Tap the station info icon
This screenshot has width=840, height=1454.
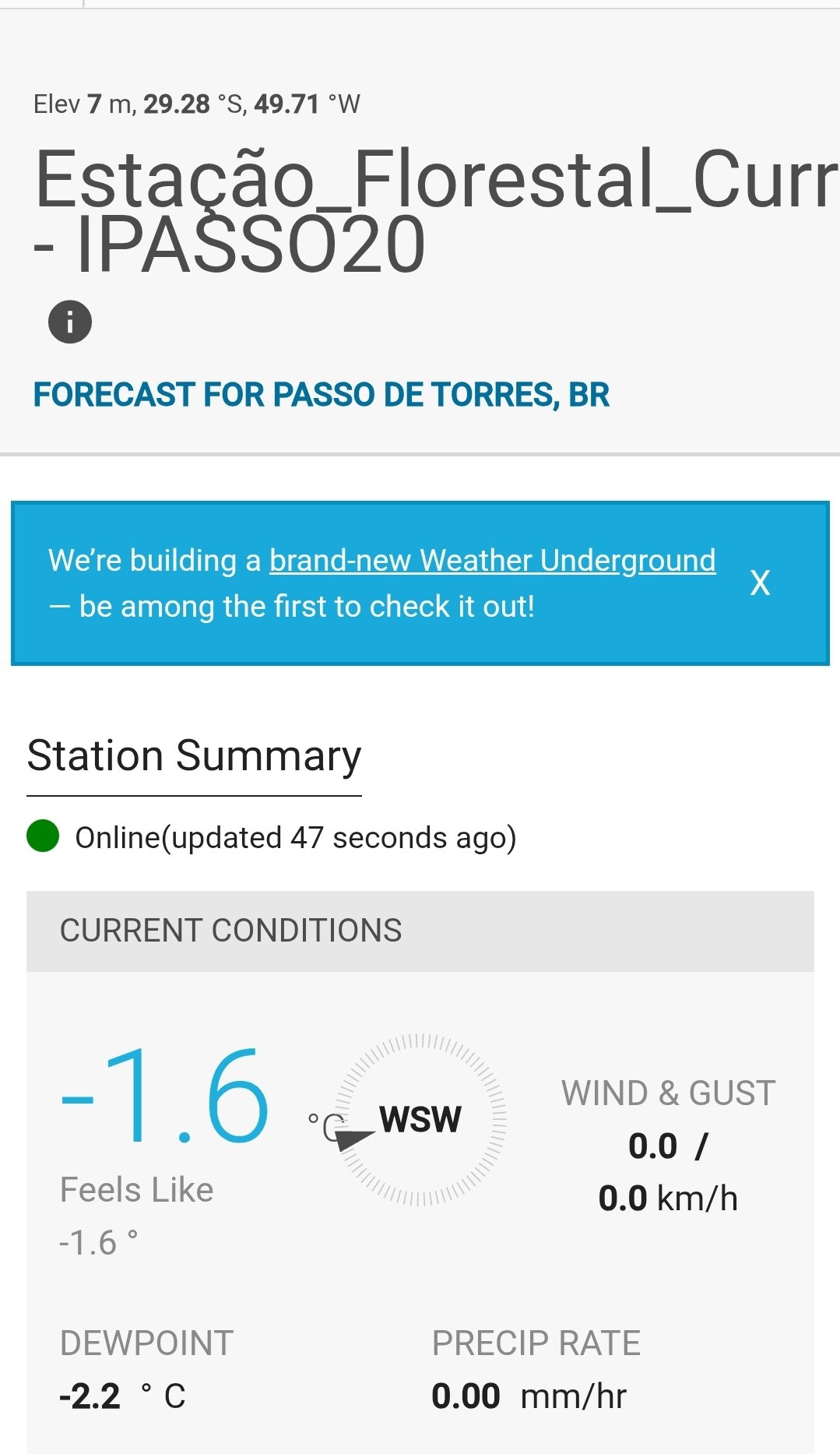[x=70, y=322]
